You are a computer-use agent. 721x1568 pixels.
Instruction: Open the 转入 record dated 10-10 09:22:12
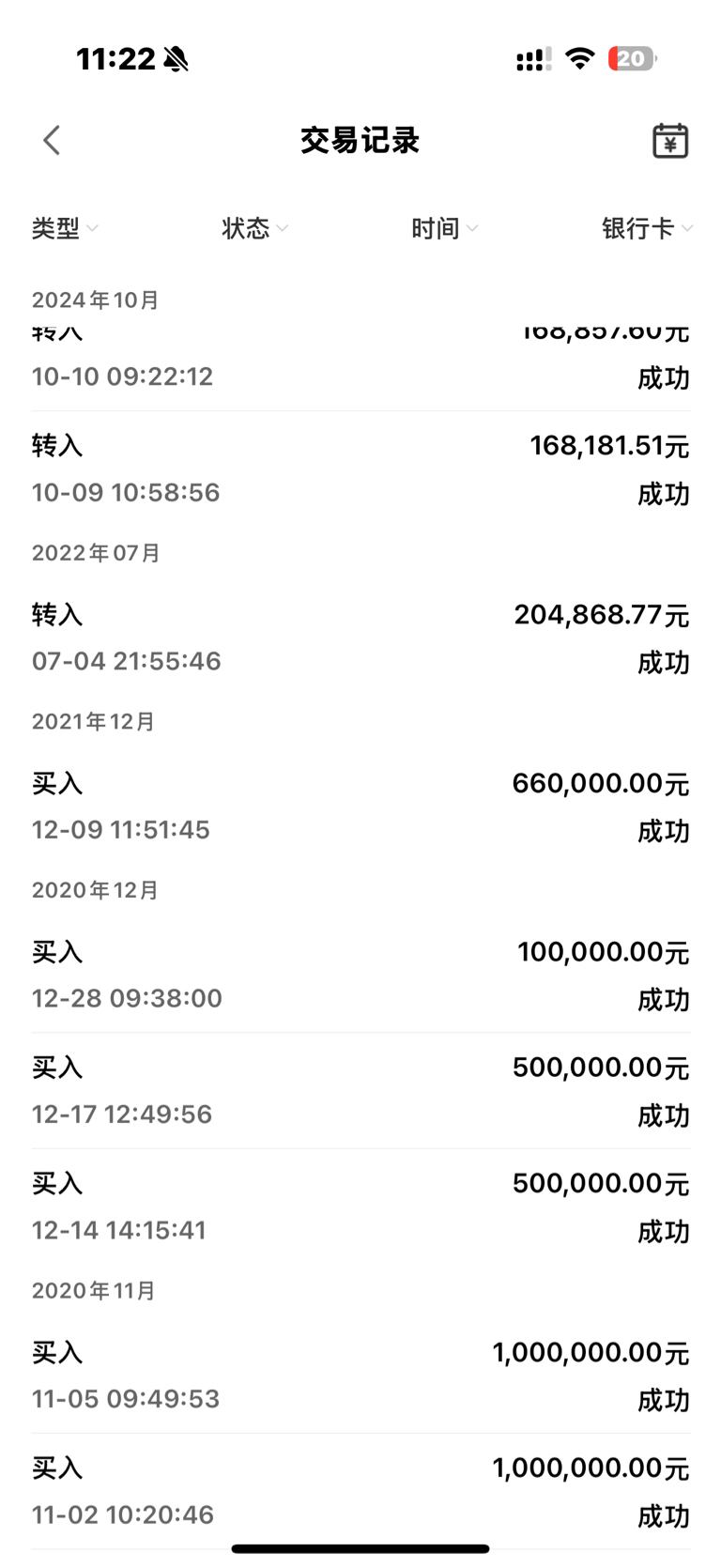[x=360, y=368]
